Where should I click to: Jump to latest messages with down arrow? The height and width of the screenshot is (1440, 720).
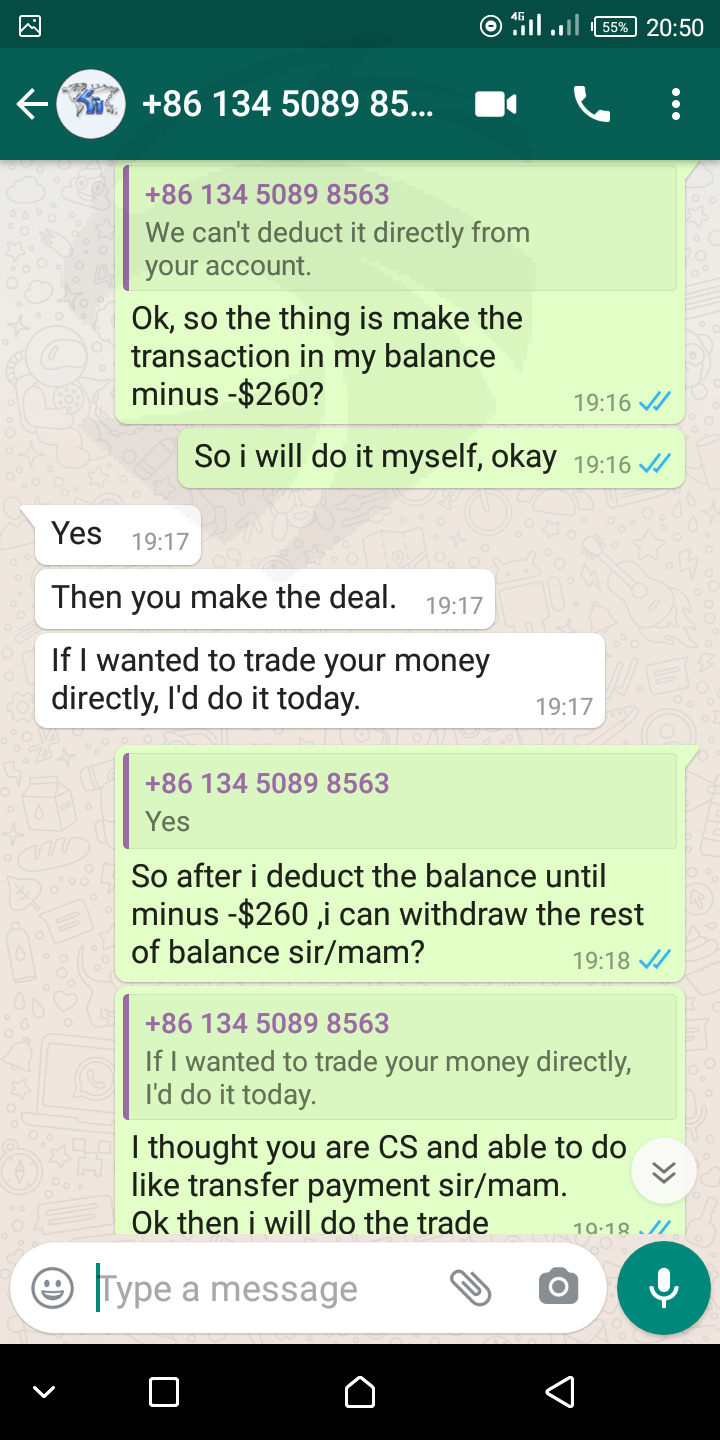[x=664, y=1172]
